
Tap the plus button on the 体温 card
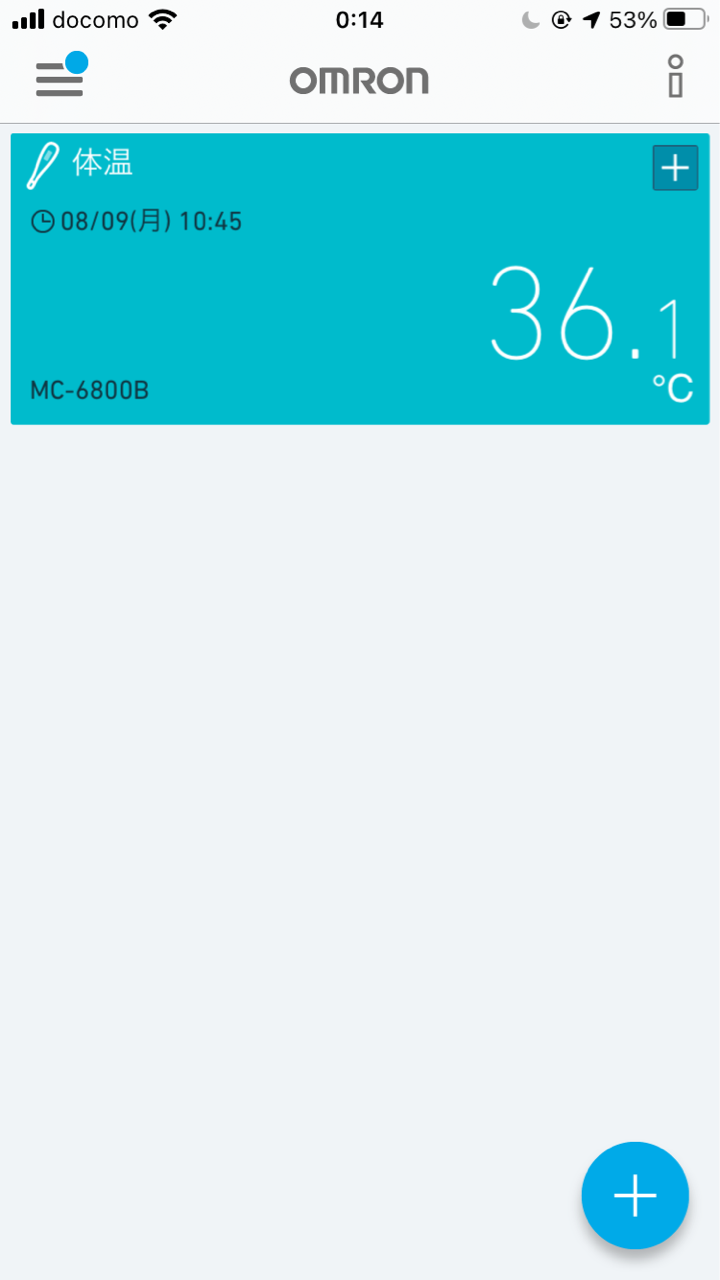[675, 168]
